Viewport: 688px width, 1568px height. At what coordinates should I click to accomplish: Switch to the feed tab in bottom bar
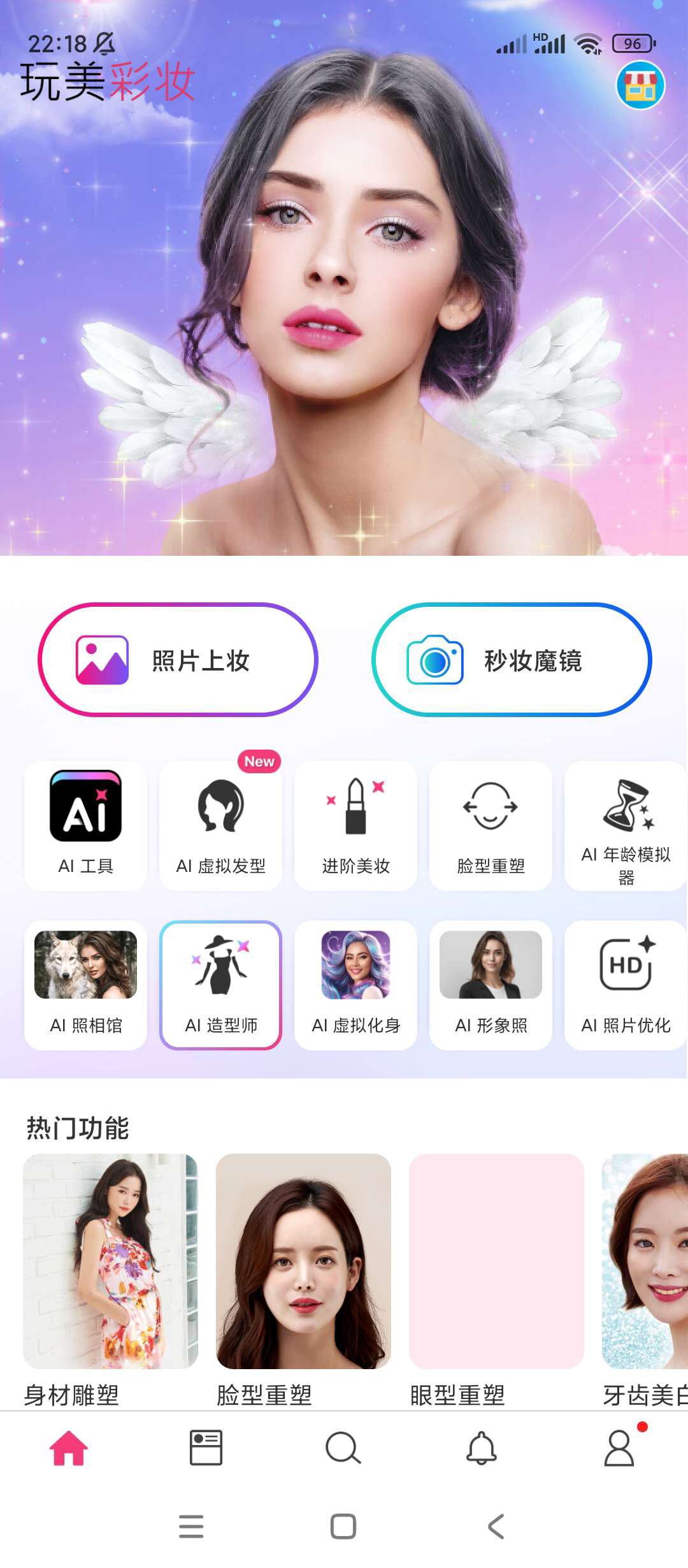206,1448
